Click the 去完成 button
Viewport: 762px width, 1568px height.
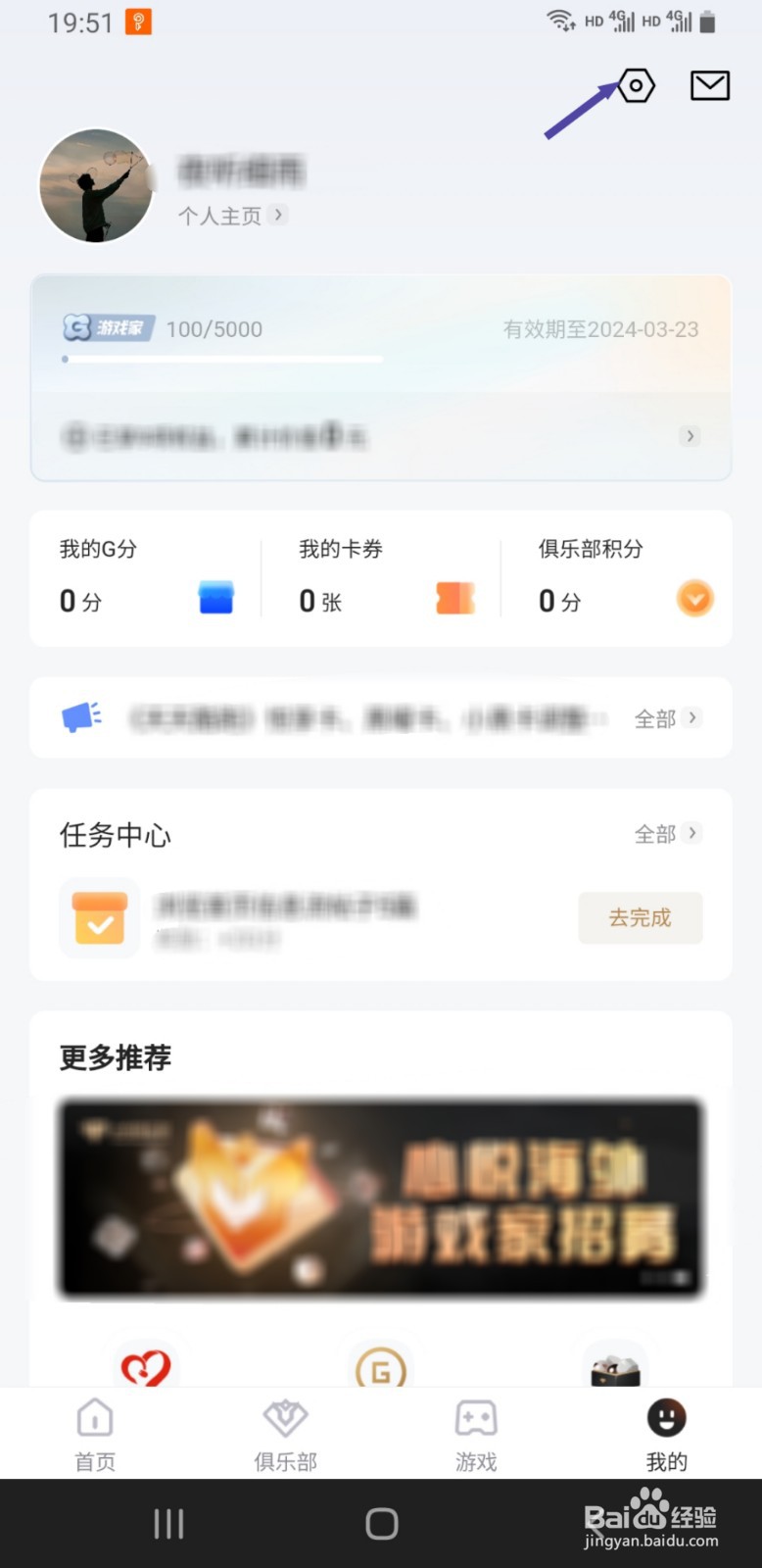point(640,917)
